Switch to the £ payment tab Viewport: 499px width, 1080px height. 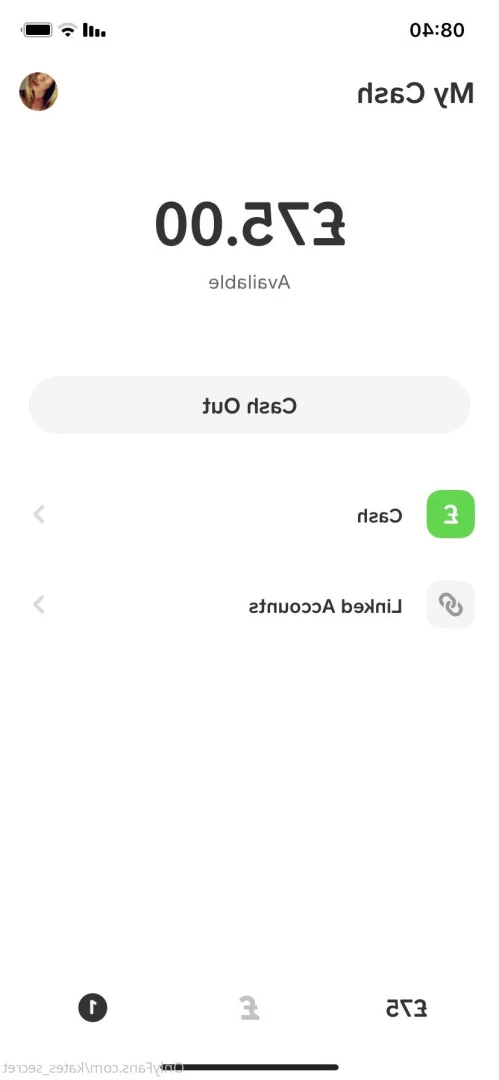(250, 1008)
